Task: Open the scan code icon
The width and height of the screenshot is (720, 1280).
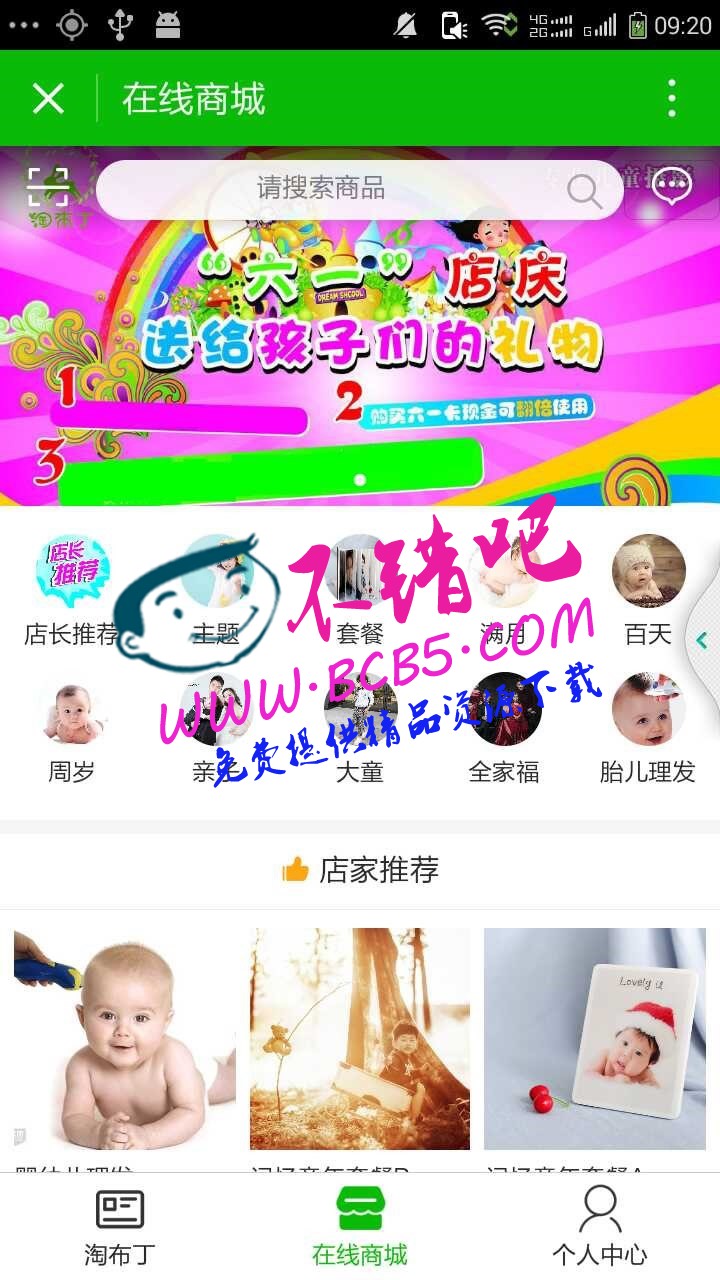Action: [48, 187]
